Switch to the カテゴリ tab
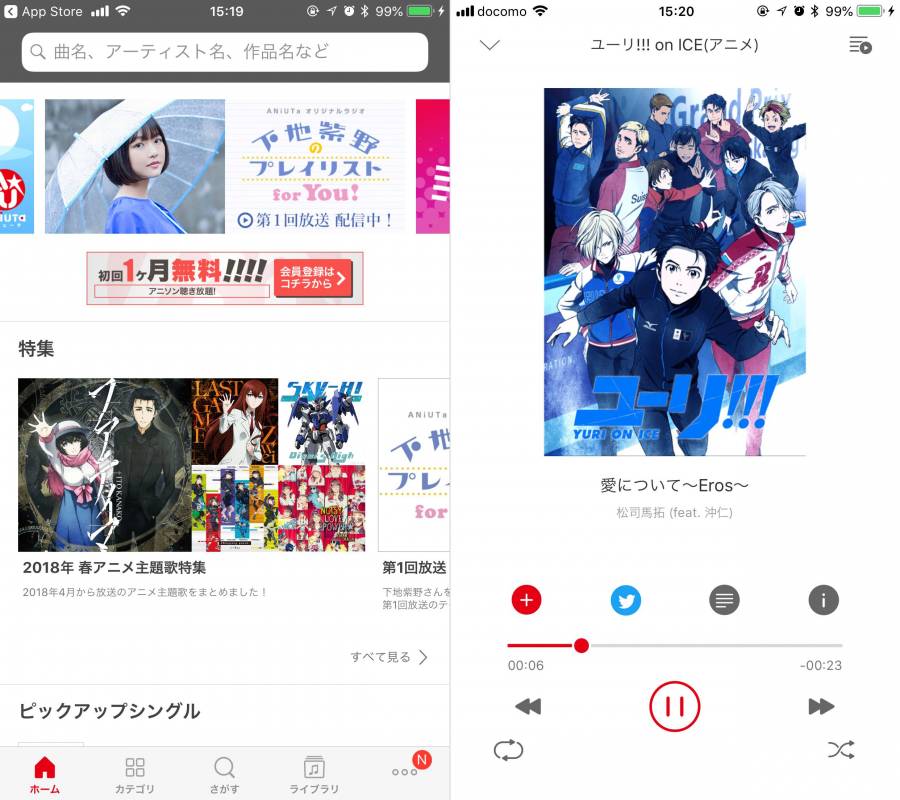This screenshot has width=900, height=800. coord(135,775)
